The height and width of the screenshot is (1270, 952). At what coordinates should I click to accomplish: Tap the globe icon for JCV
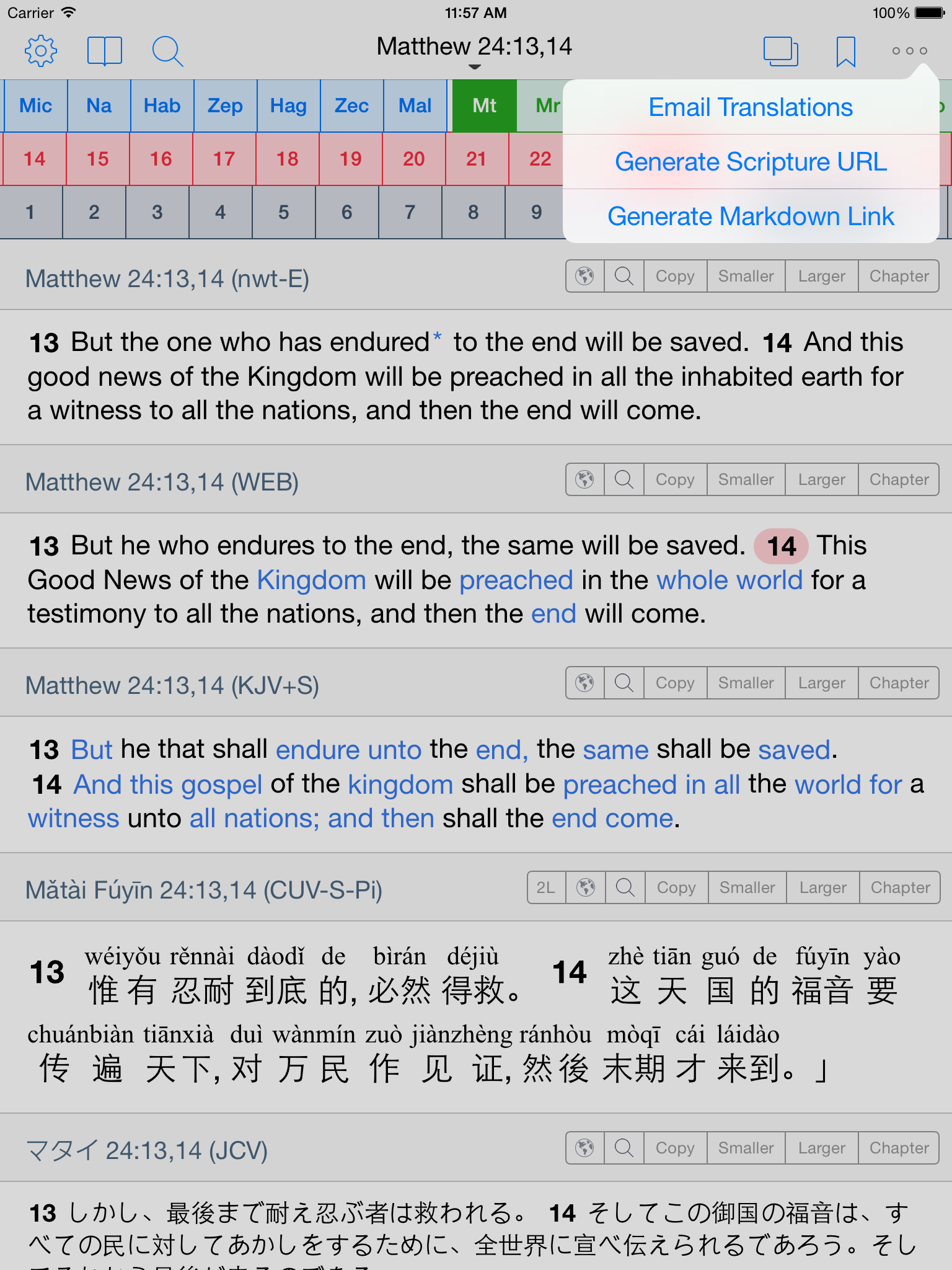click(x=584, y=1148)
